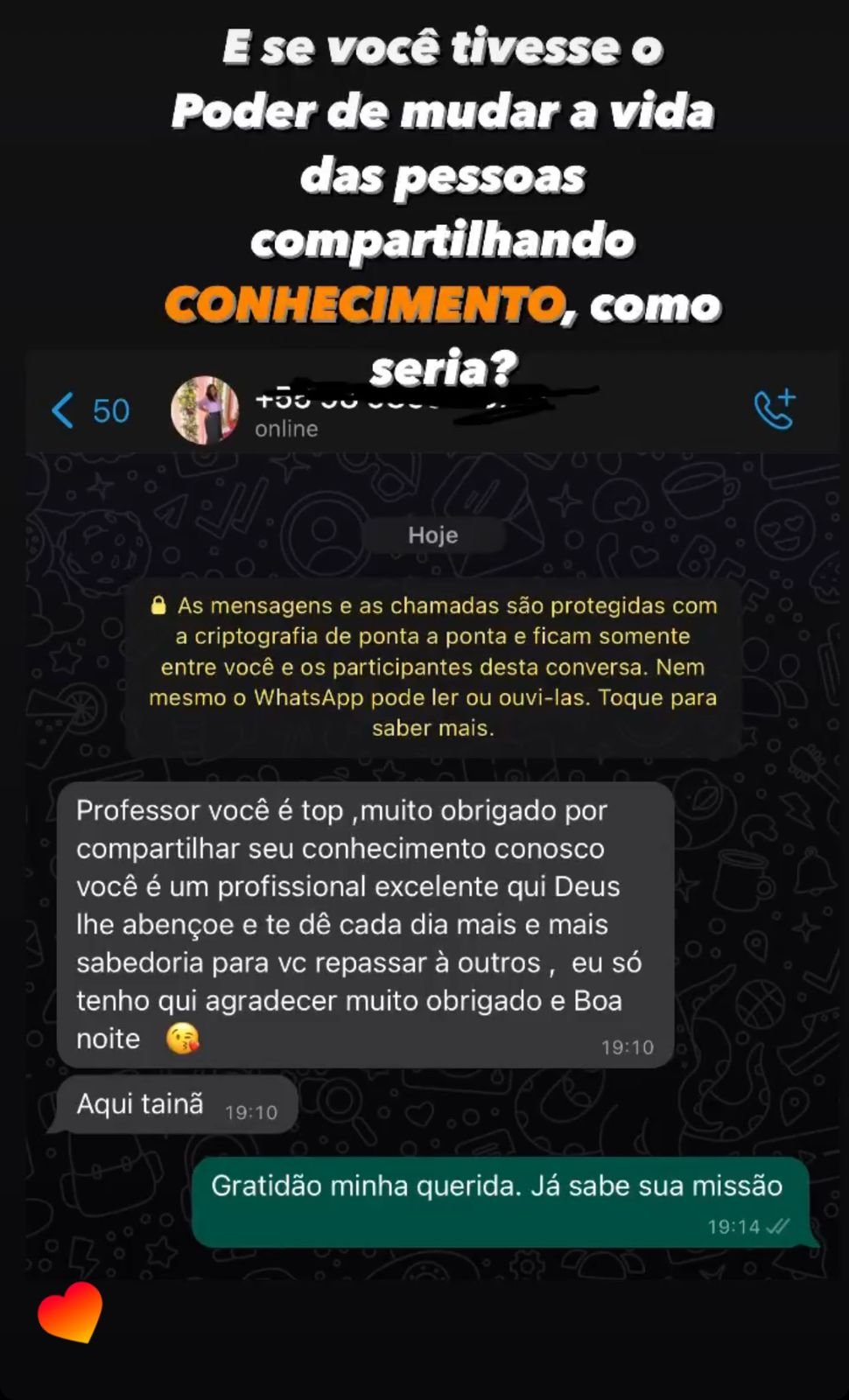This screenshot has width=849, height=1400.
Task: Tap the orange CONHECIMENTO highlighted text
Action: pyautogui.click(x=365, y=305)
